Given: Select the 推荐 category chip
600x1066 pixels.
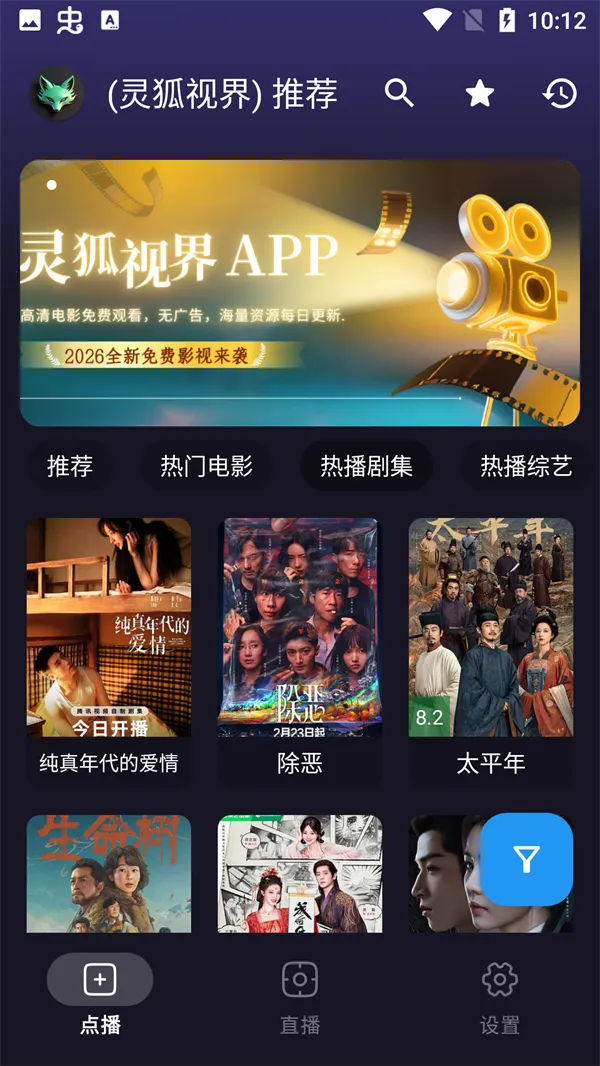Looking at the screenshot, I should [x=69, y=466].
